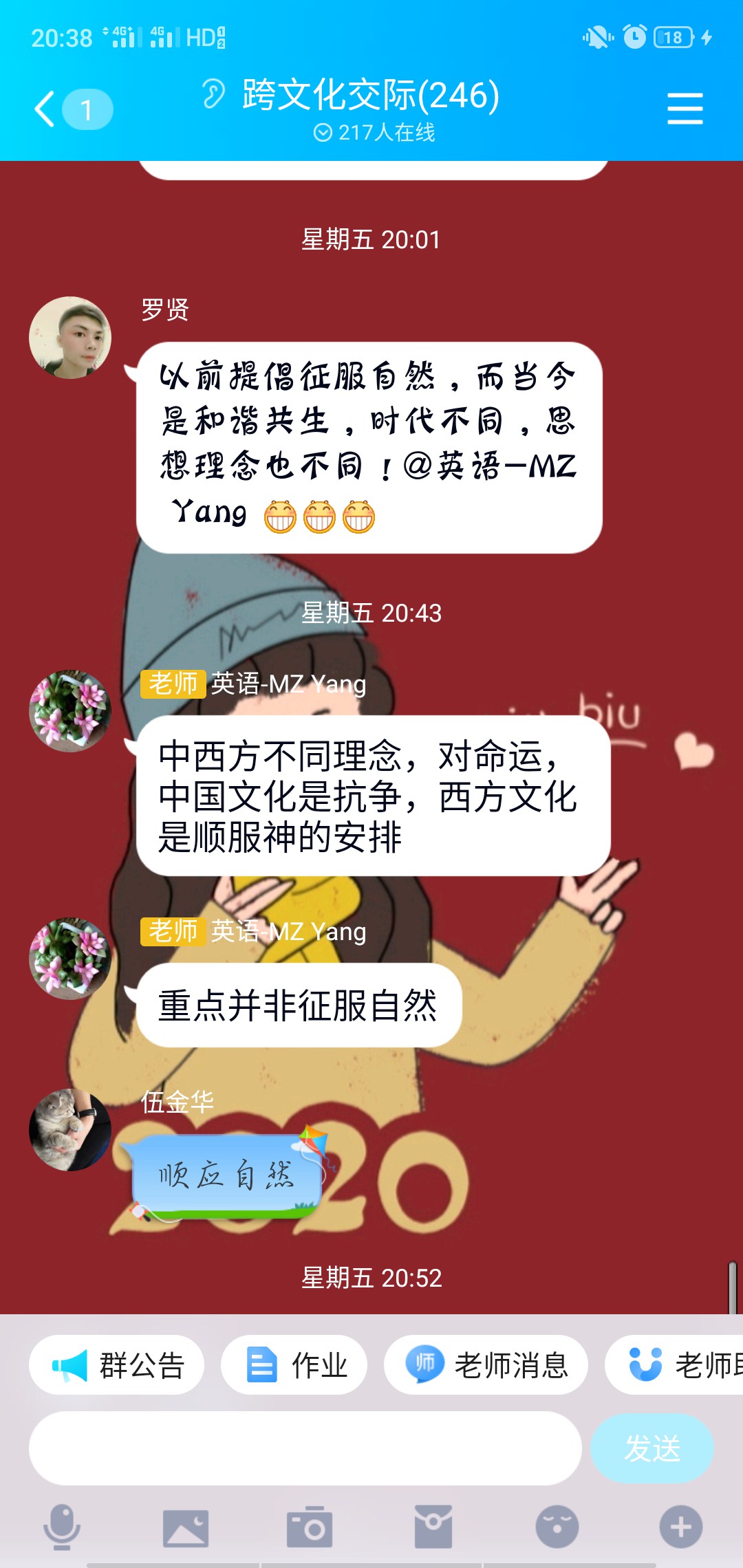This screenshot has width=743, height=1568.
Task: Open teacher 英语-MZ Yang's flower avatar
Action: click(70, 711)
